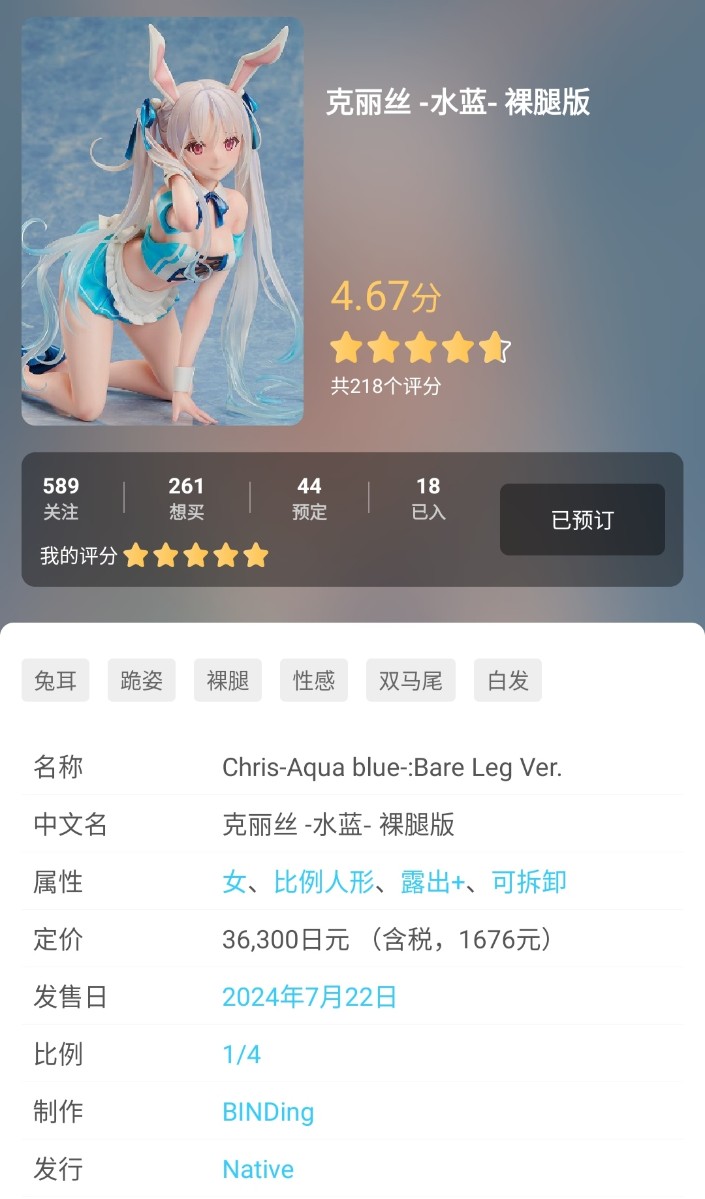Select the 跪姿 tag chip
Viewport: 705px width, 1199px height.
(x=141, y=680)
